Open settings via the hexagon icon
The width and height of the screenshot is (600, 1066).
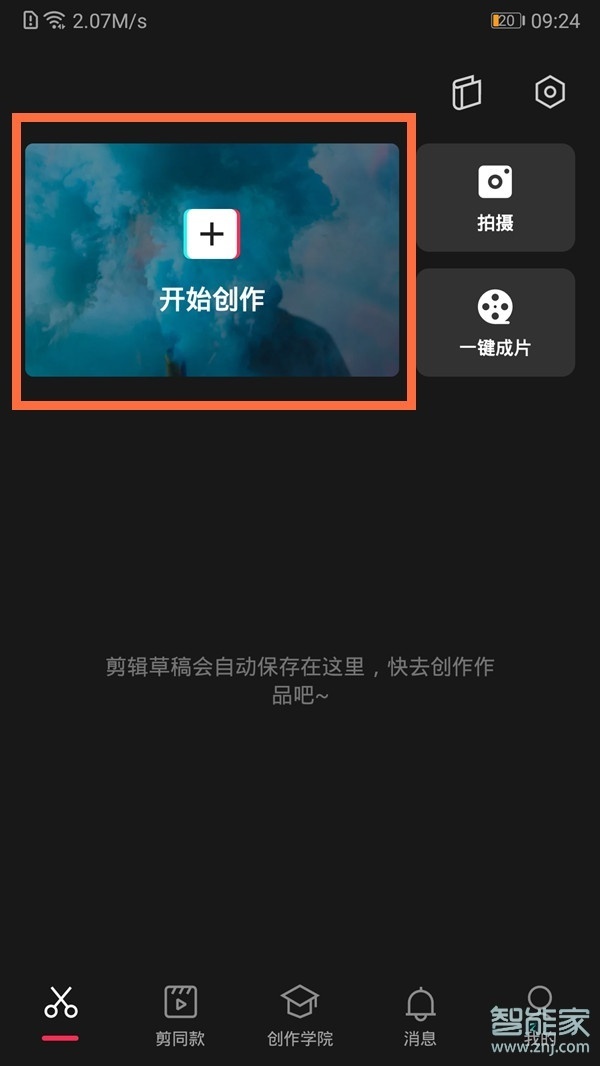click(x=550, y=92)
